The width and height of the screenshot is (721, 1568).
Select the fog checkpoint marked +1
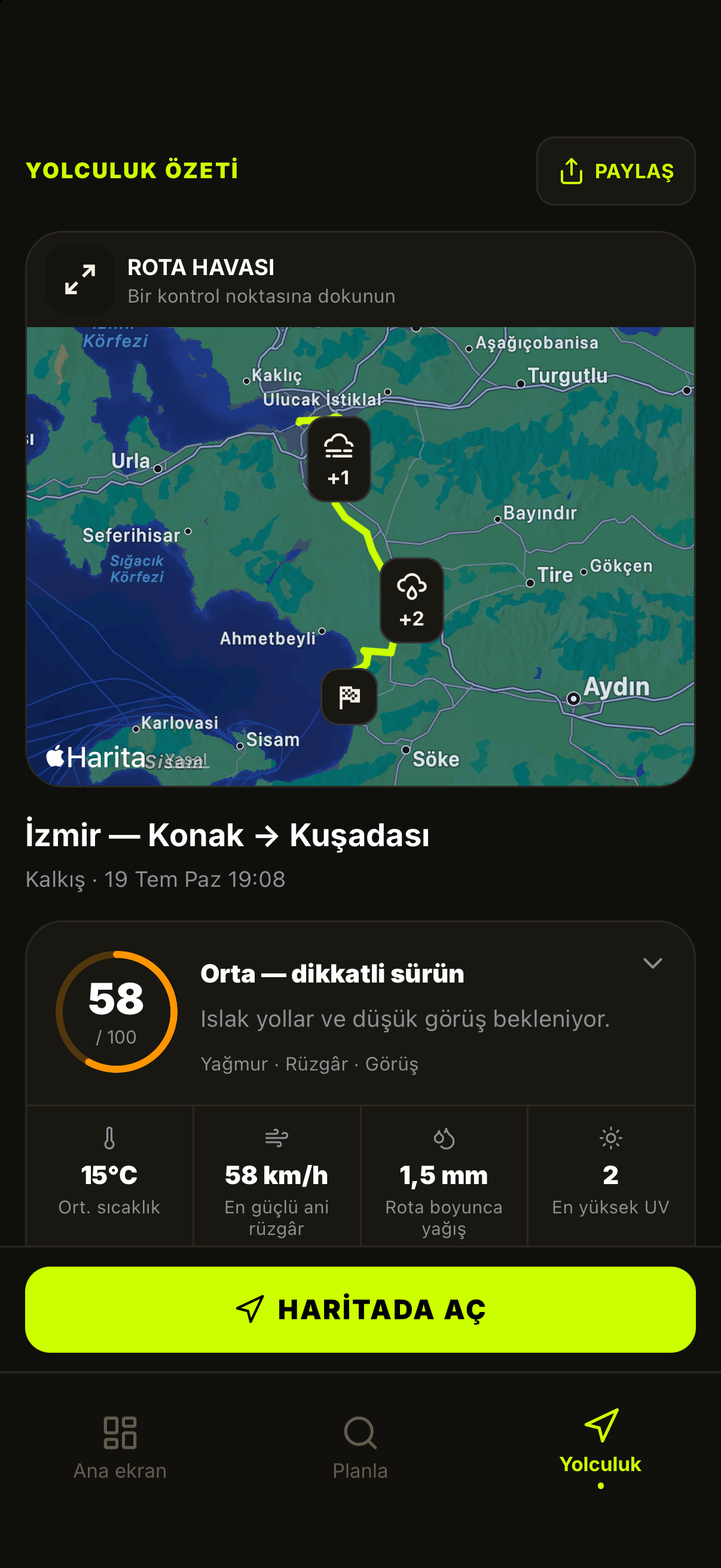tap(339, 459)
